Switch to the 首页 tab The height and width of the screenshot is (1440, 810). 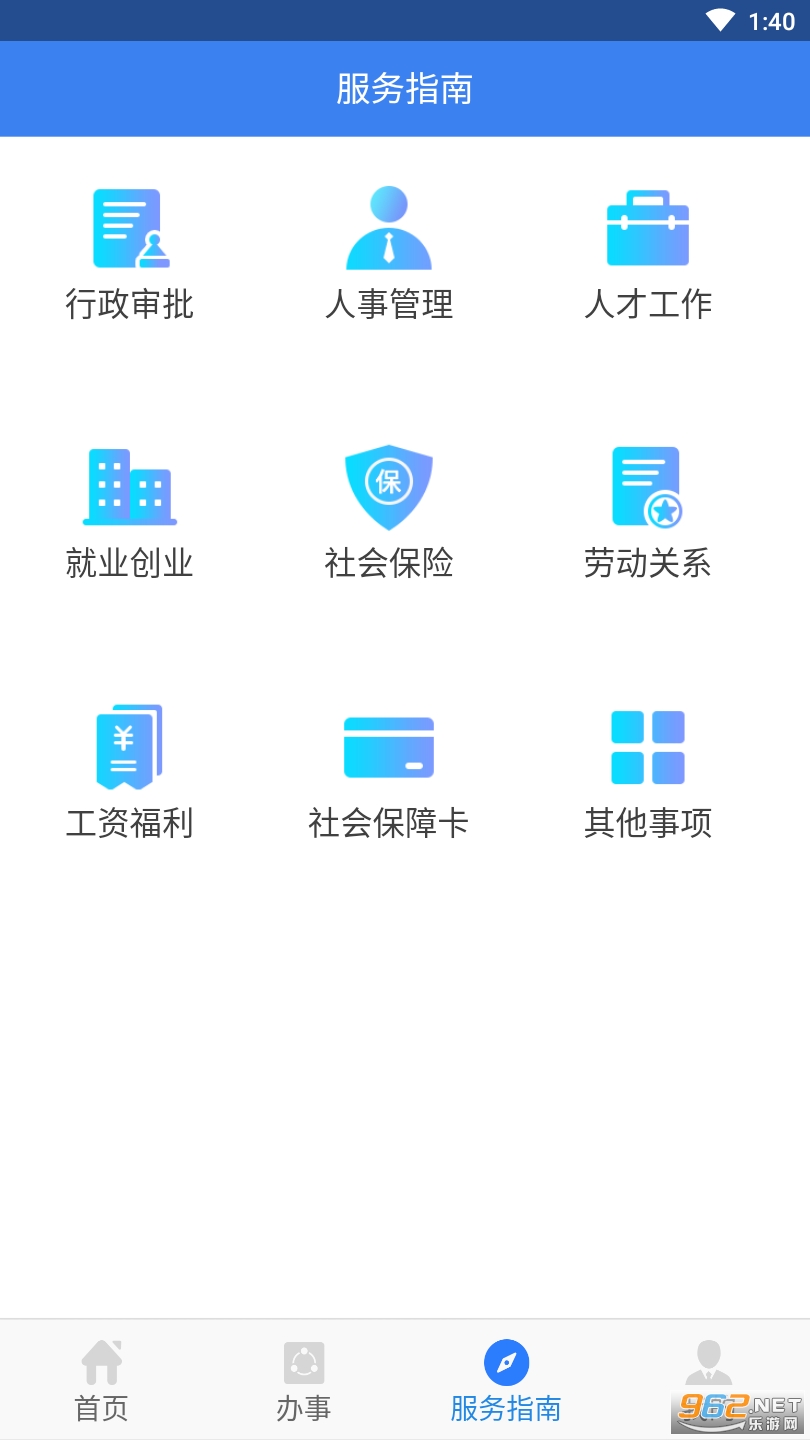click(101, 1382)
